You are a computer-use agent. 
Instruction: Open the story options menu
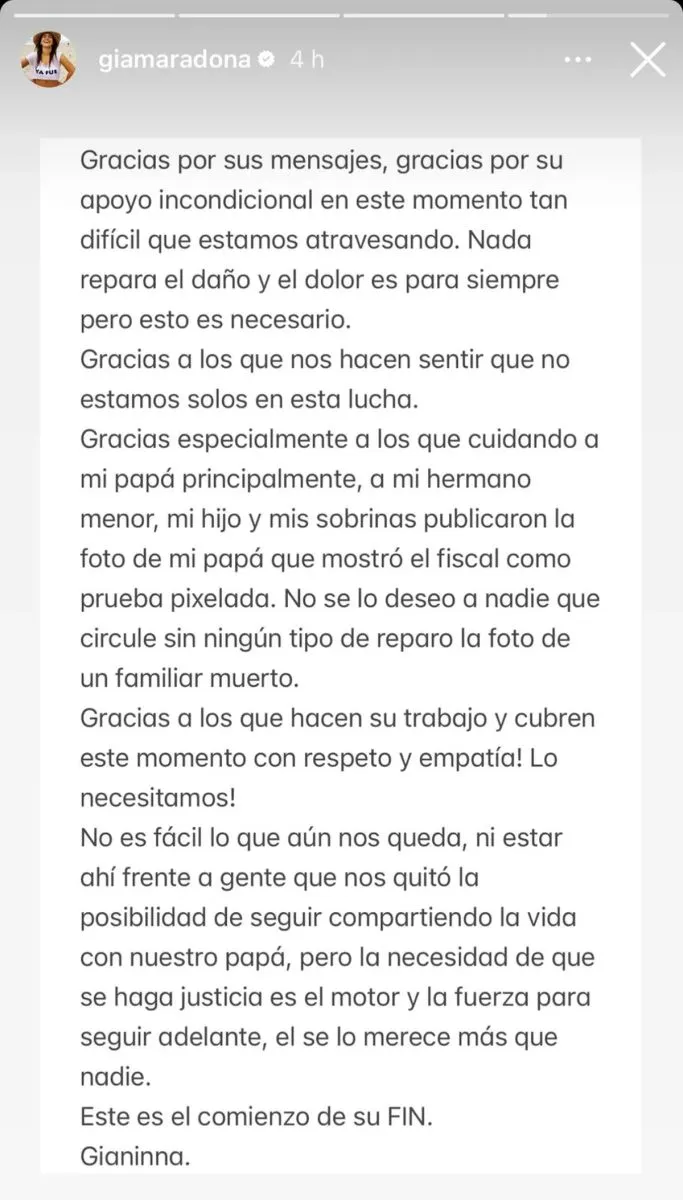click(x=578, y=60)
